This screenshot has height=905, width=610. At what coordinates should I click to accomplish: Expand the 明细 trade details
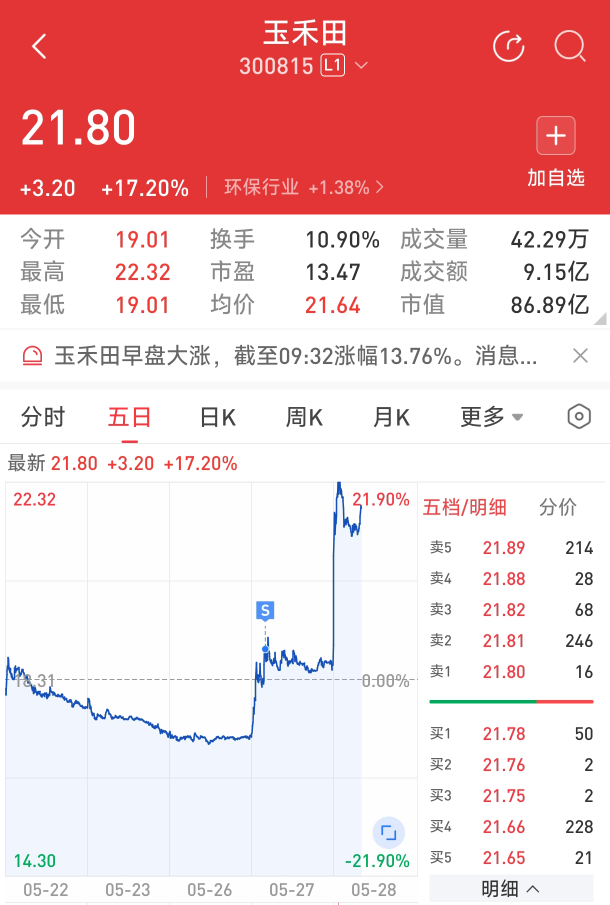(x=511, y=889)
